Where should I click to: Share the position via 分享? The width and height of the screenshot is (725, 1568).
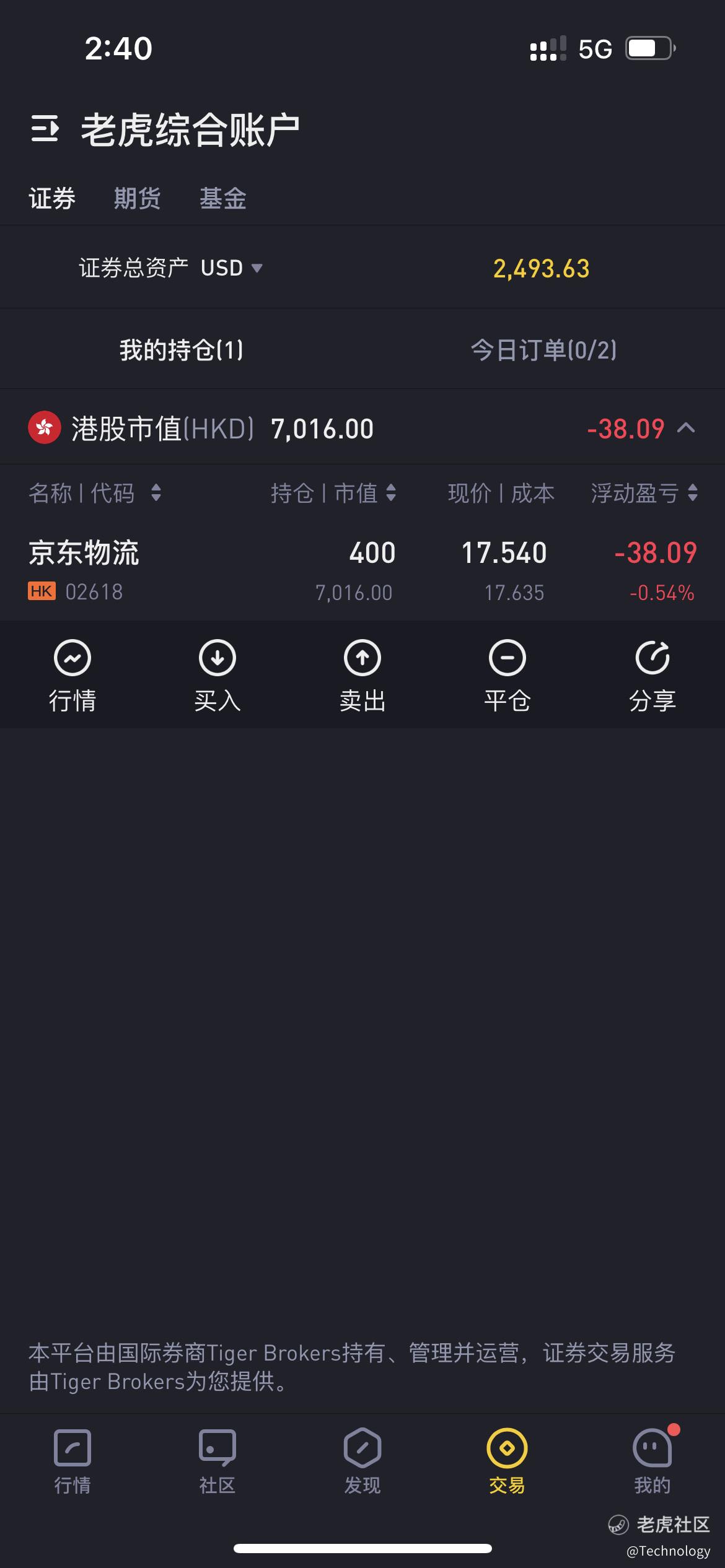(x=652, y=676)
